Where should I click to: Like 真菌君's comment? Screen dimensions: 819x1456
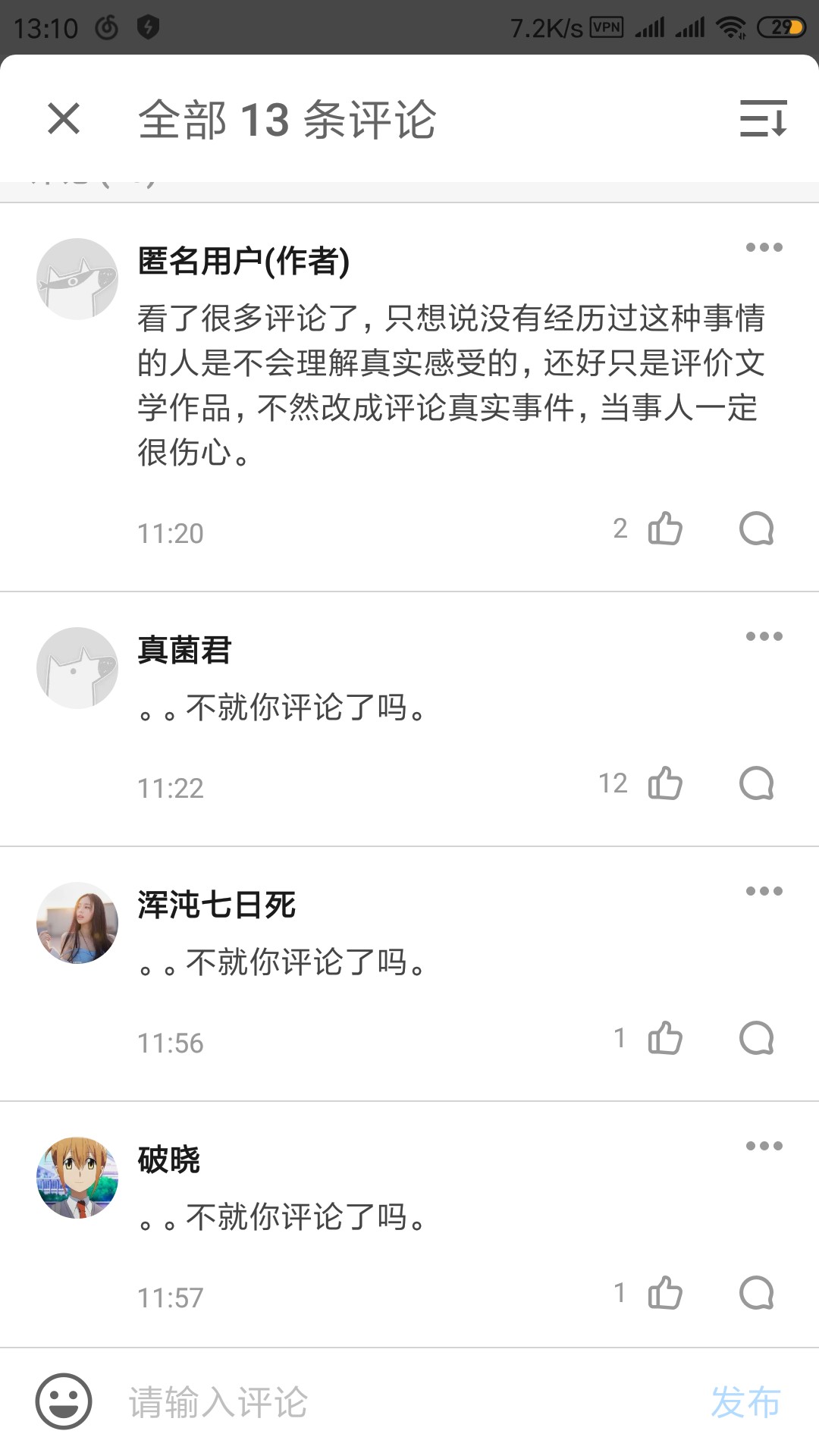[x=665, y=783]
